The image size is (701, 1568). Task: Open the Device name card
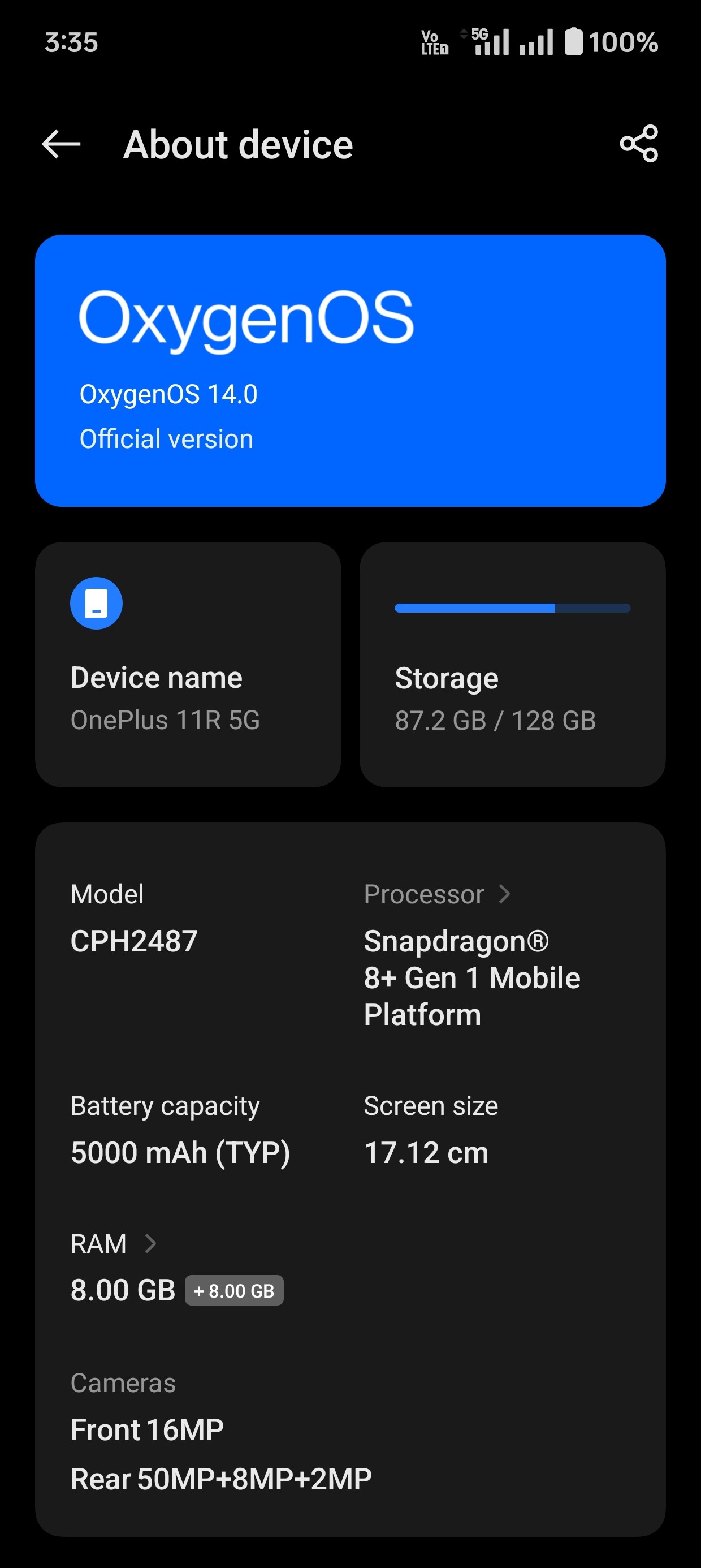click(x=188, y=664)
